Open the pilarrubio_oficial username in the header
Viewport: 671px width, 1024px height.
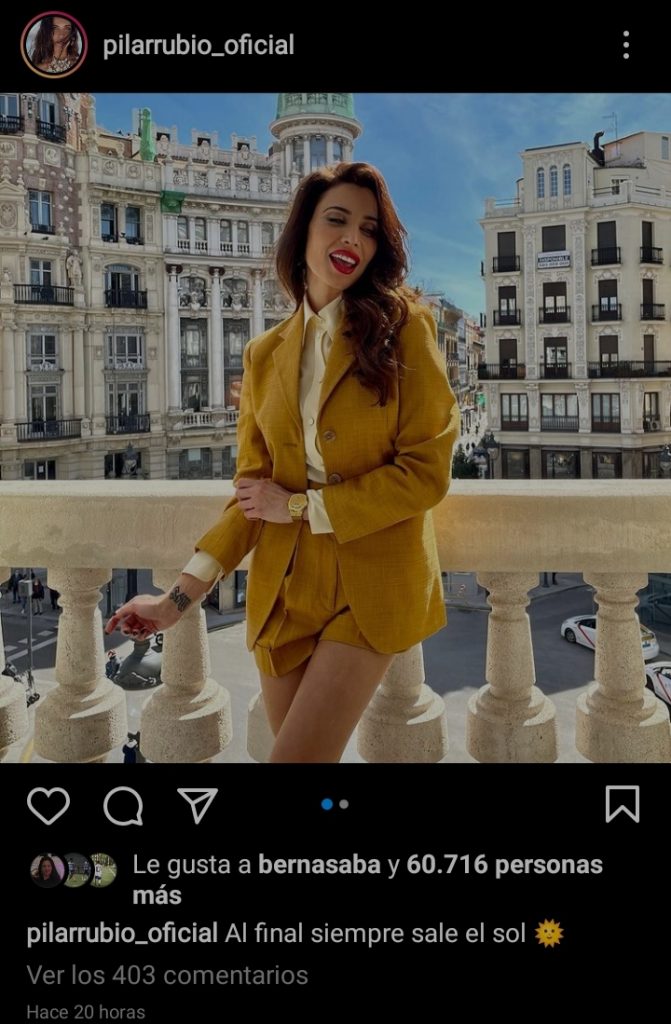click(198, 45)
